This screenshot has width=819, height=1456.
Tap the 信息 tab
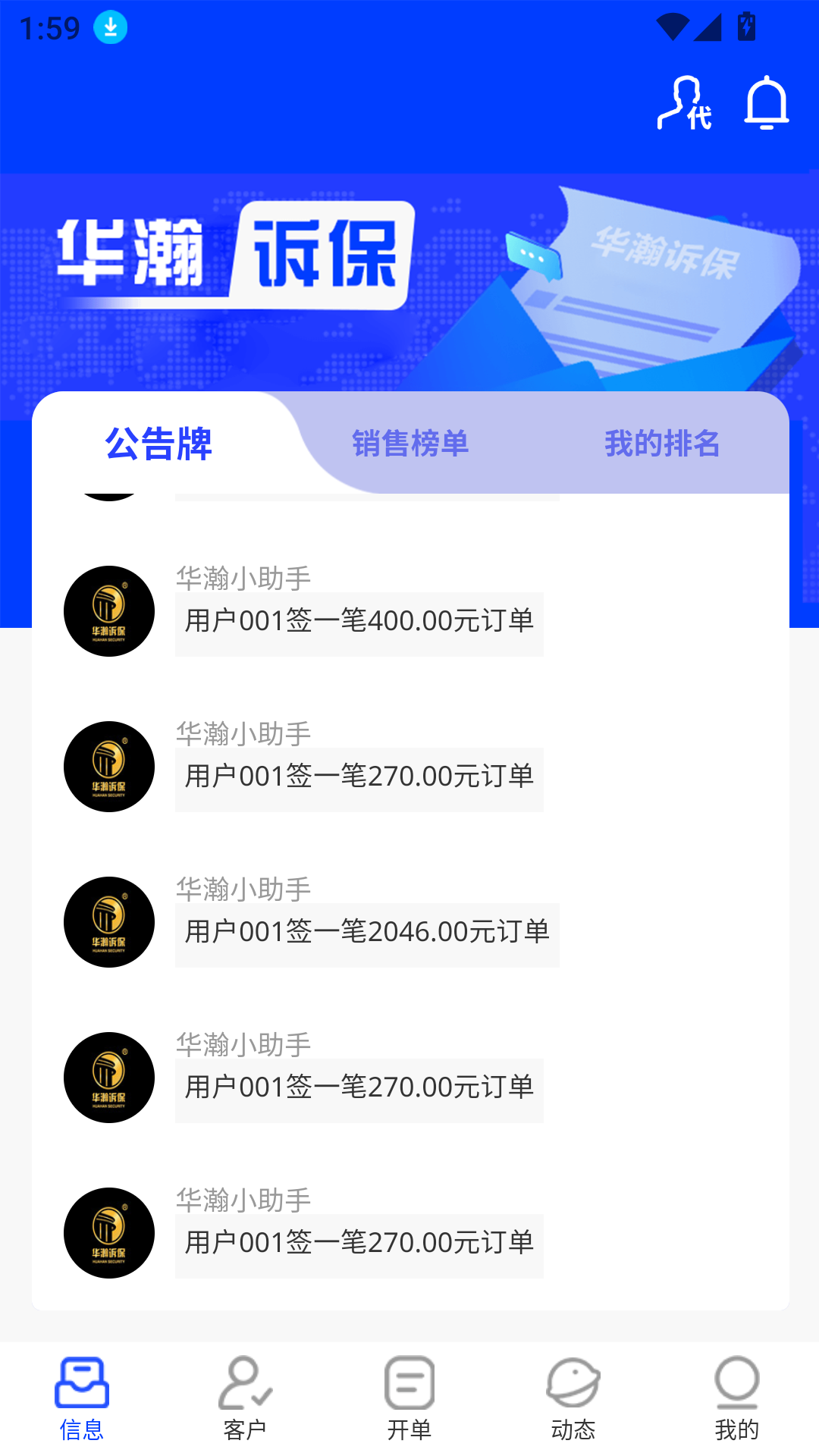pos(82,1398)
